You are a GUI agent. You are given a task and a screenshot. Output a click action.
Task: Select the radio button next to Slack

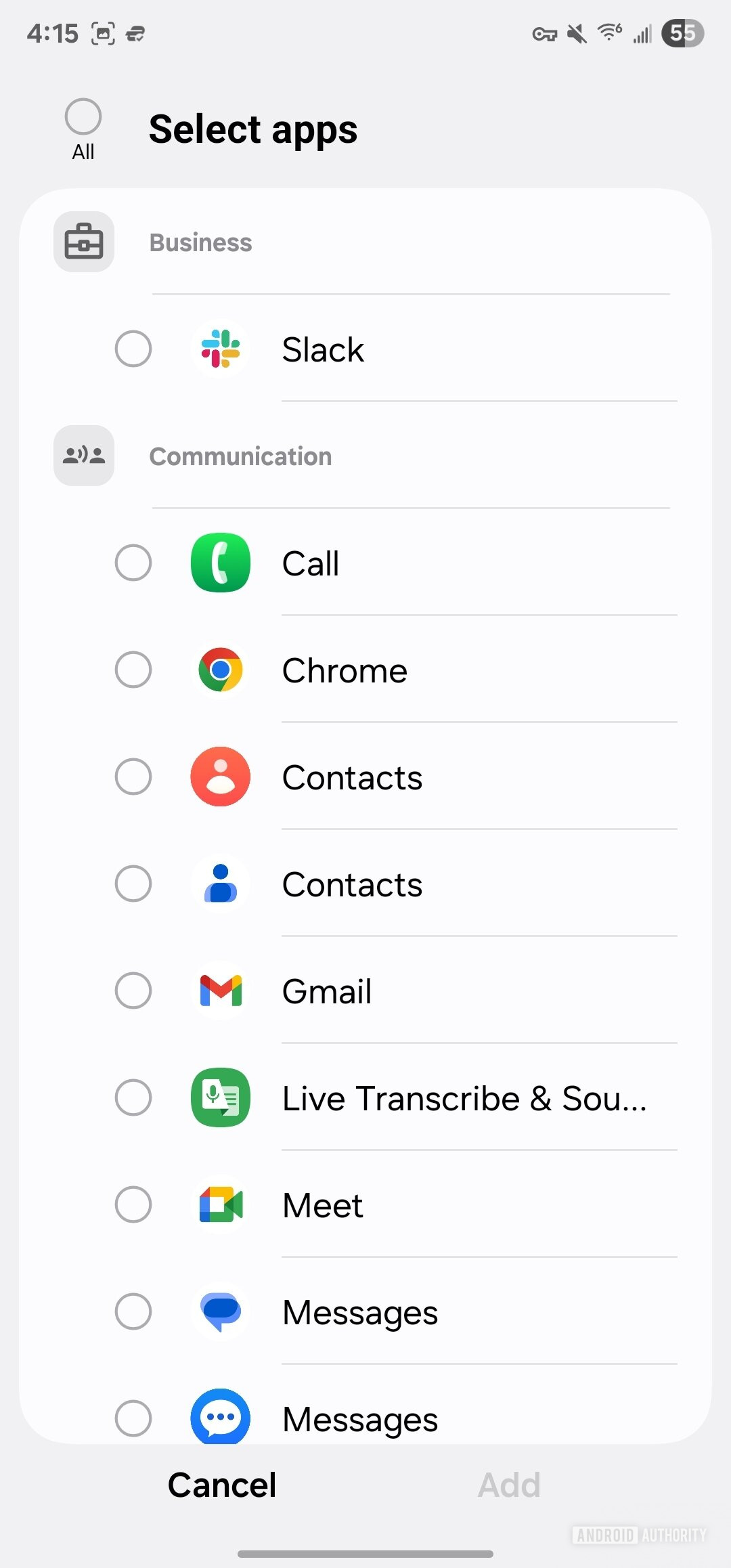(x=133, y=349)
